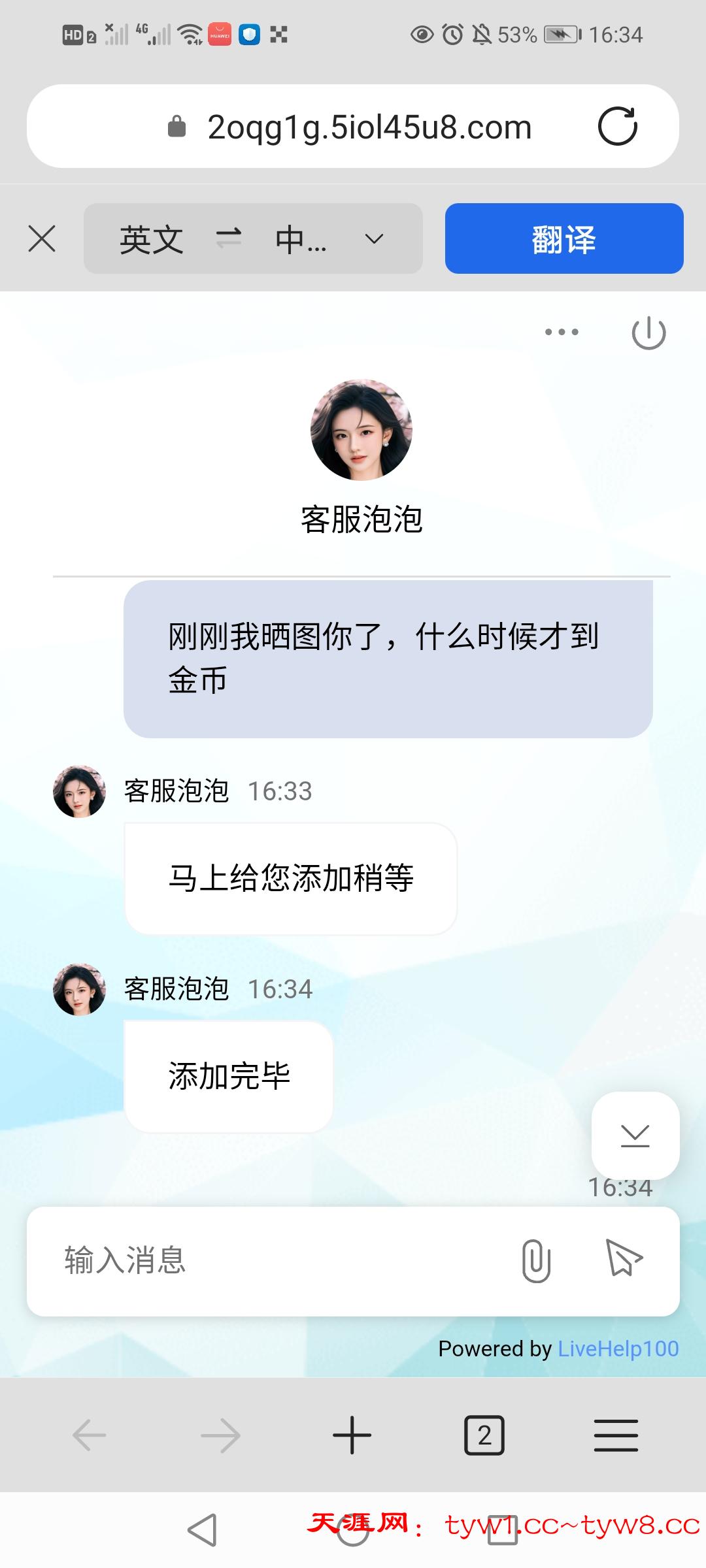Tap the address bar showing 2oqg1g.5iol45u8.com

pyautogui.click(x=369, y=127)
